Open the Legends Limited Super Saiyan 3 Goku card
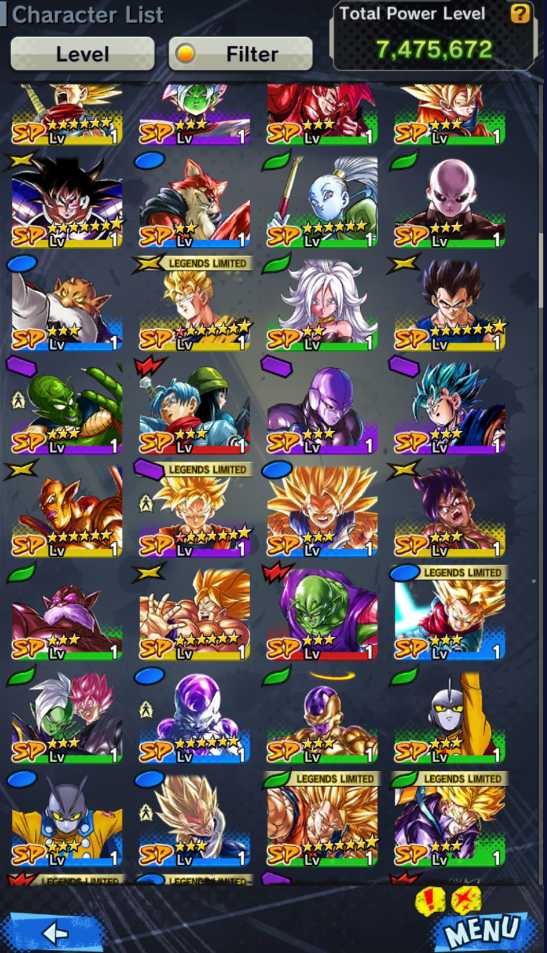The height and width of the screenshot is (953, 547). point(322,821)
